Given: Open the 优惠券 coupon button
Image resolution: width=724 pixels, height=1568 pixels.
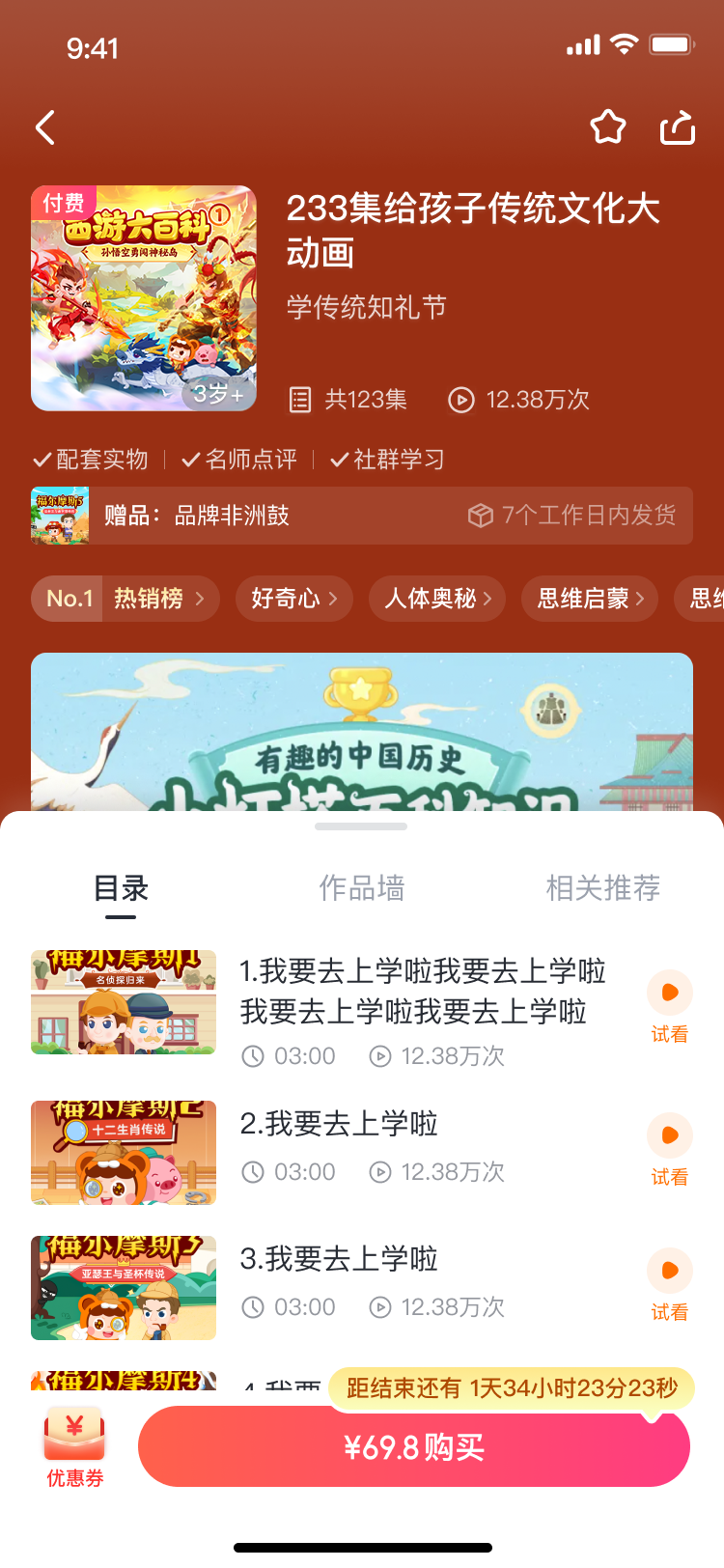Looking at the screenshot, I should [x=75, y=1448].
